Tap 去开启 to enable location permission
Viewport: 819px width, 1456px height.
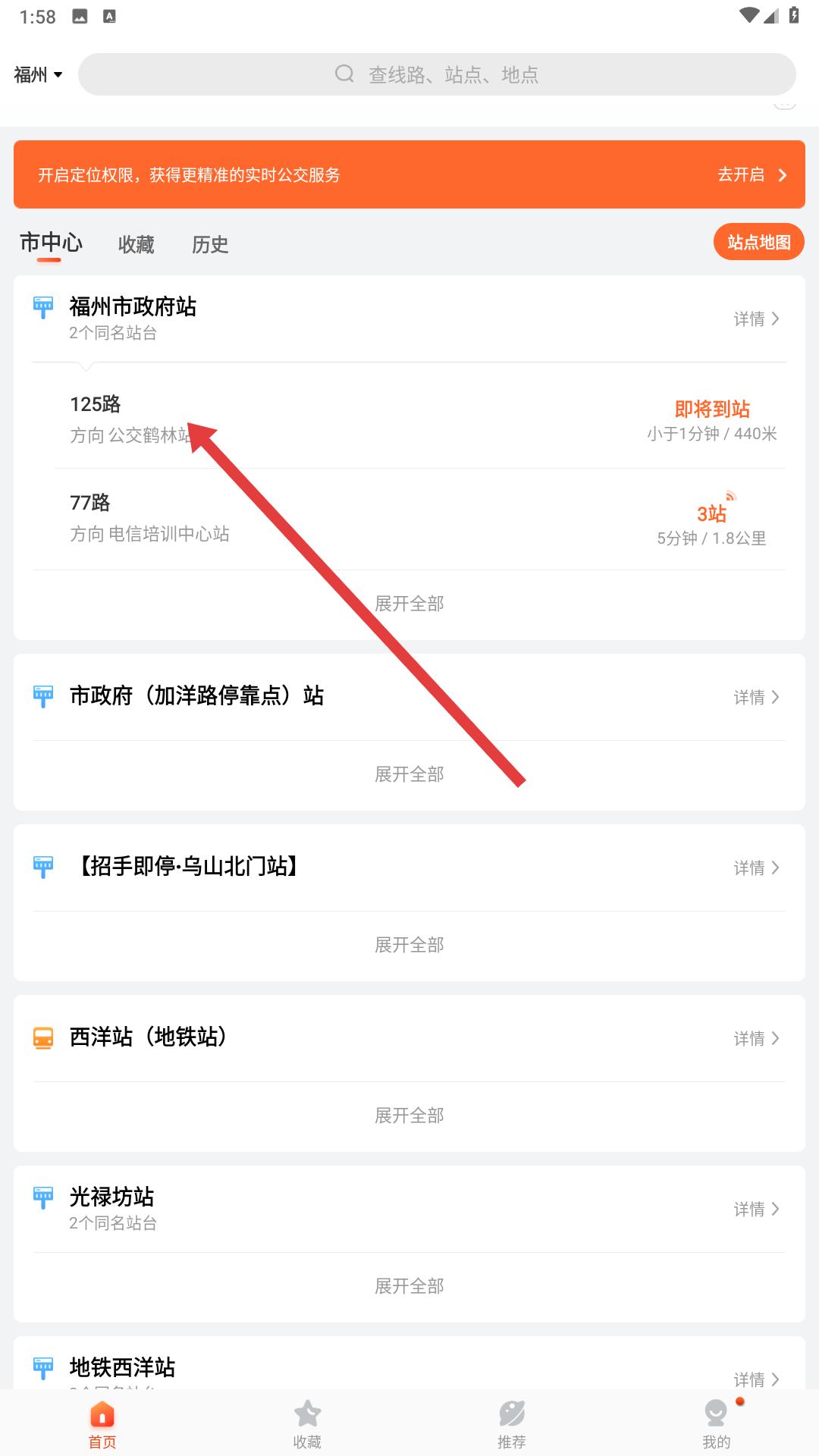(x=751, y=175)
